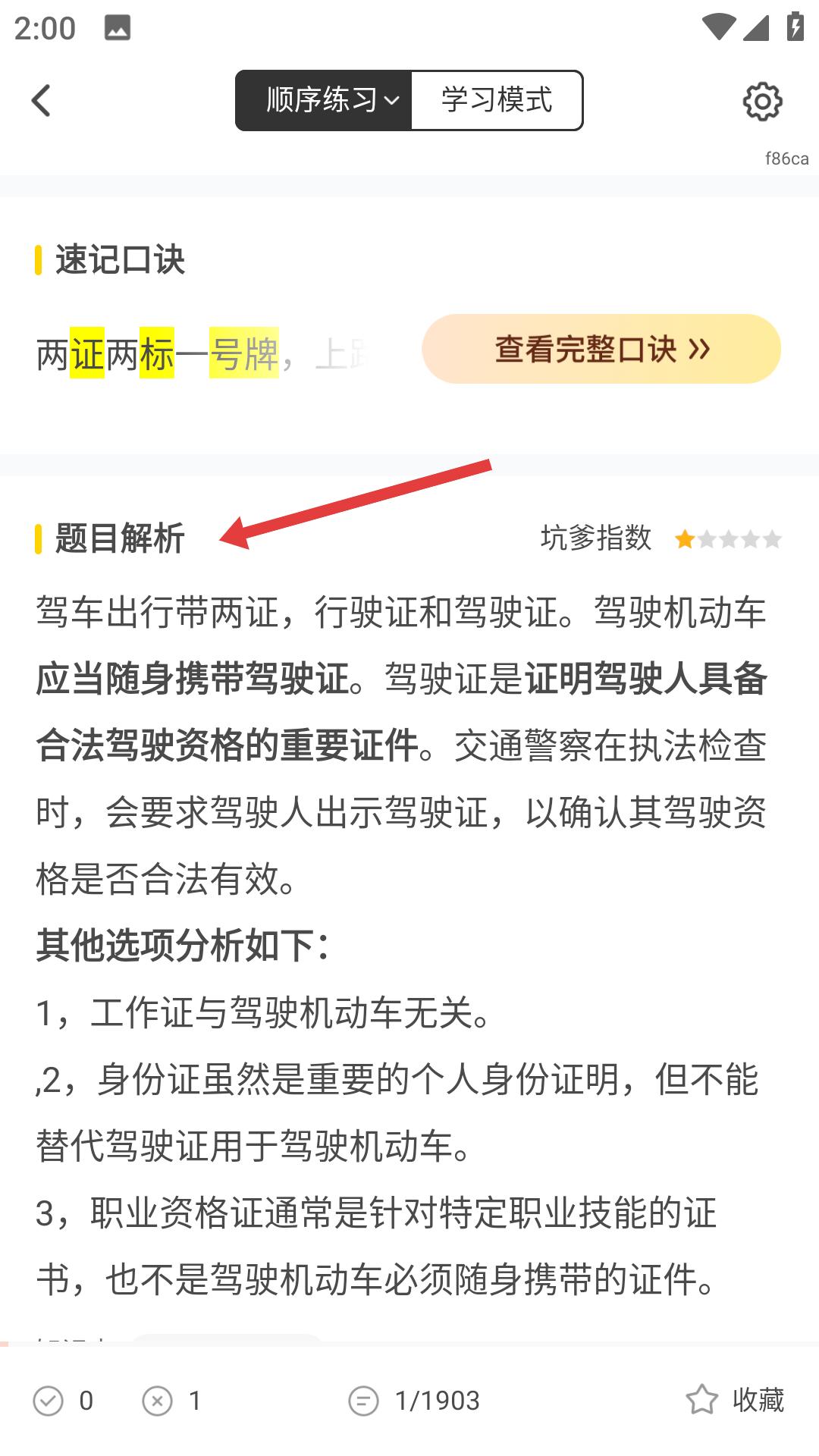819x1456 pixels.
Task: Tap the wrong-answers cross icon
Action: click(158, 1401)
